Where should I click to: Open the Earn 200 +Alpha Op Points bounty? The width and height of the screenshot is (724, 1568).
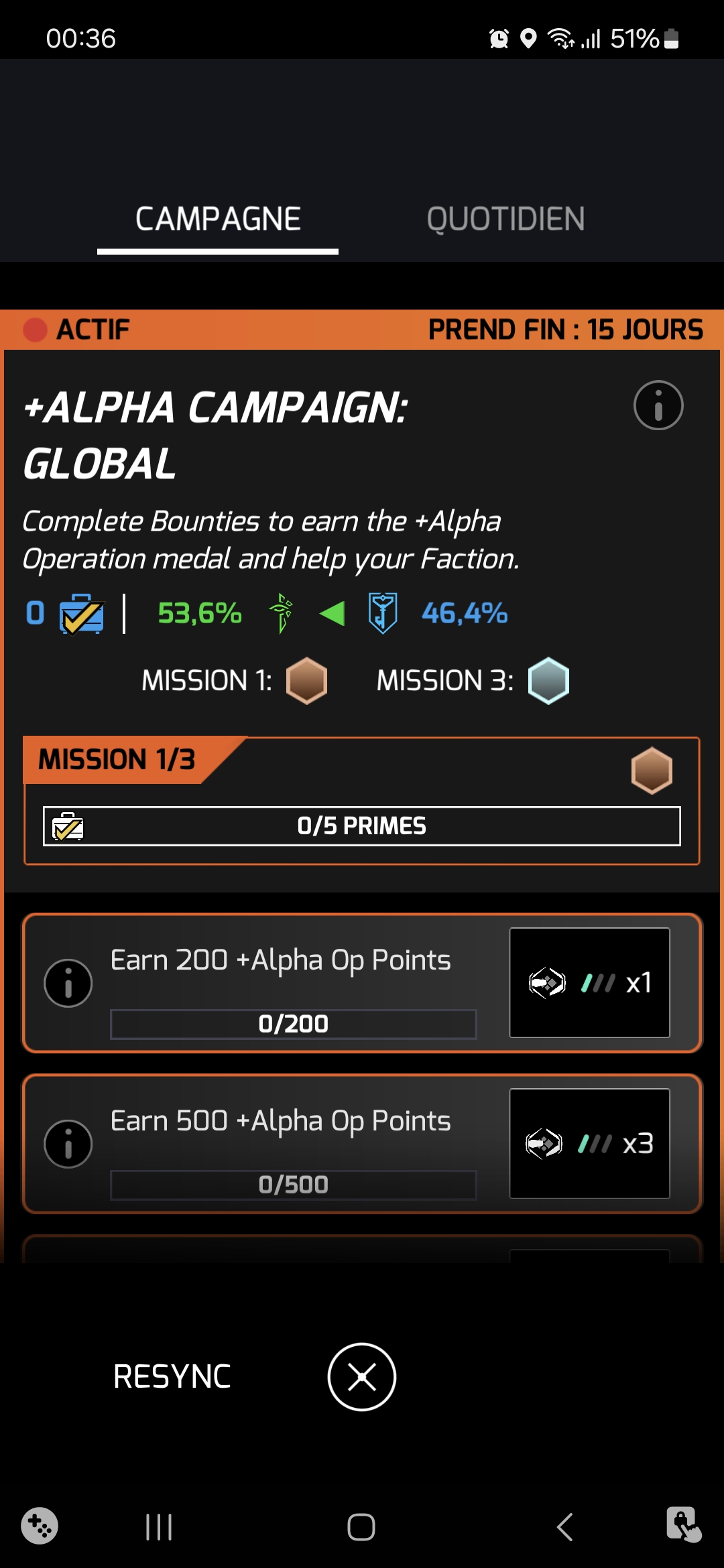293,962
